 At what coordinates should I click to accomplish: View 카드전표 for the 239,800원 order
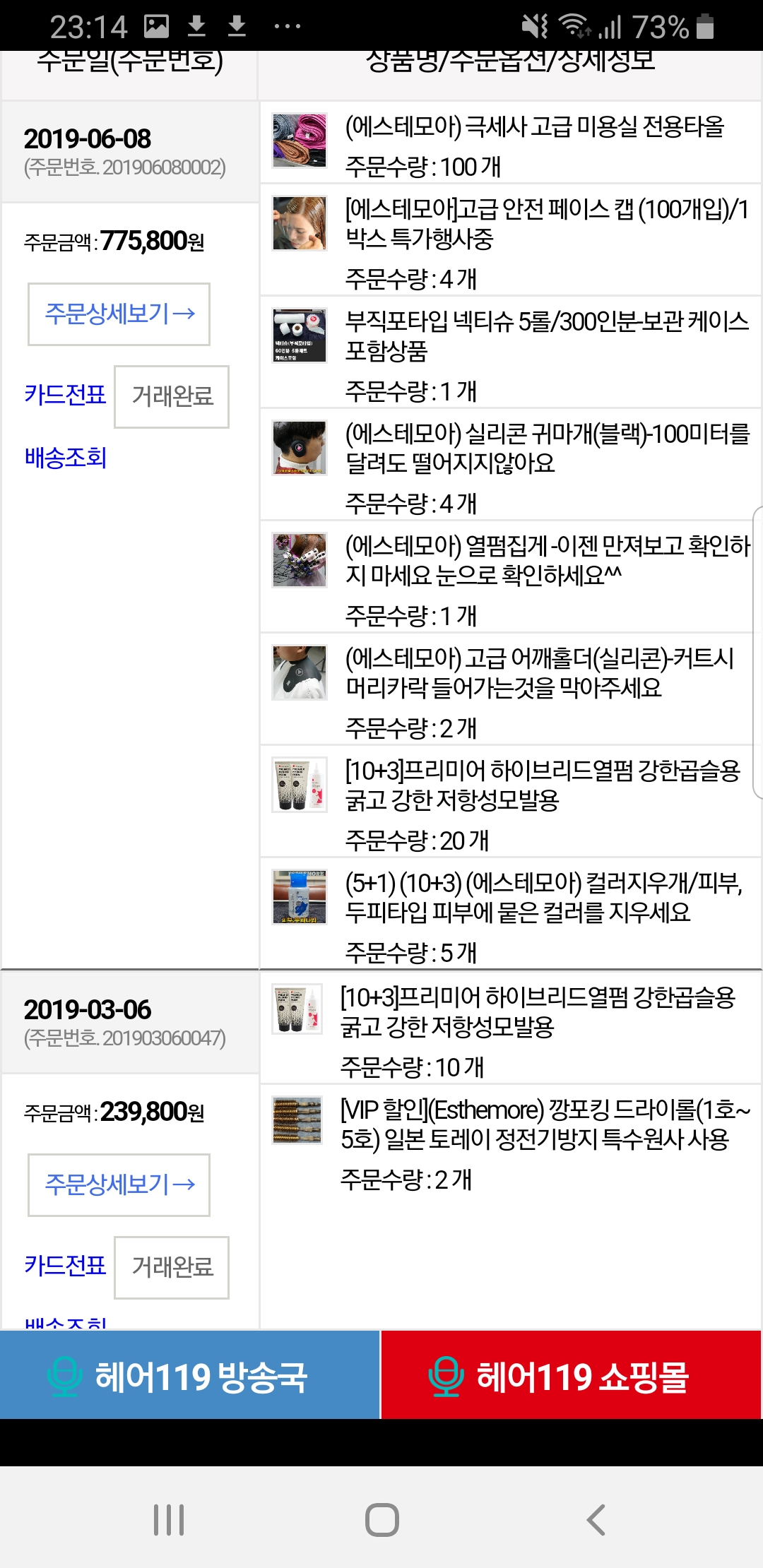pyautogui.click(x=65, y=1265)
